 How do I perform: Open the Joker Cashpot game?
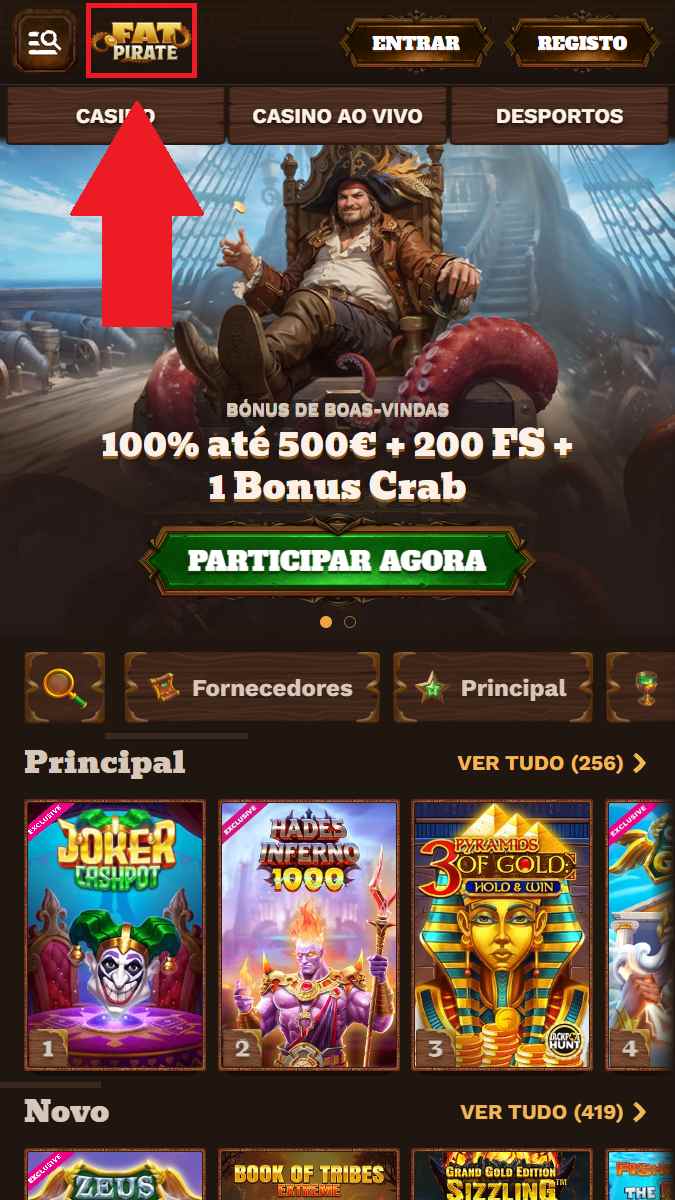(114, 934)
